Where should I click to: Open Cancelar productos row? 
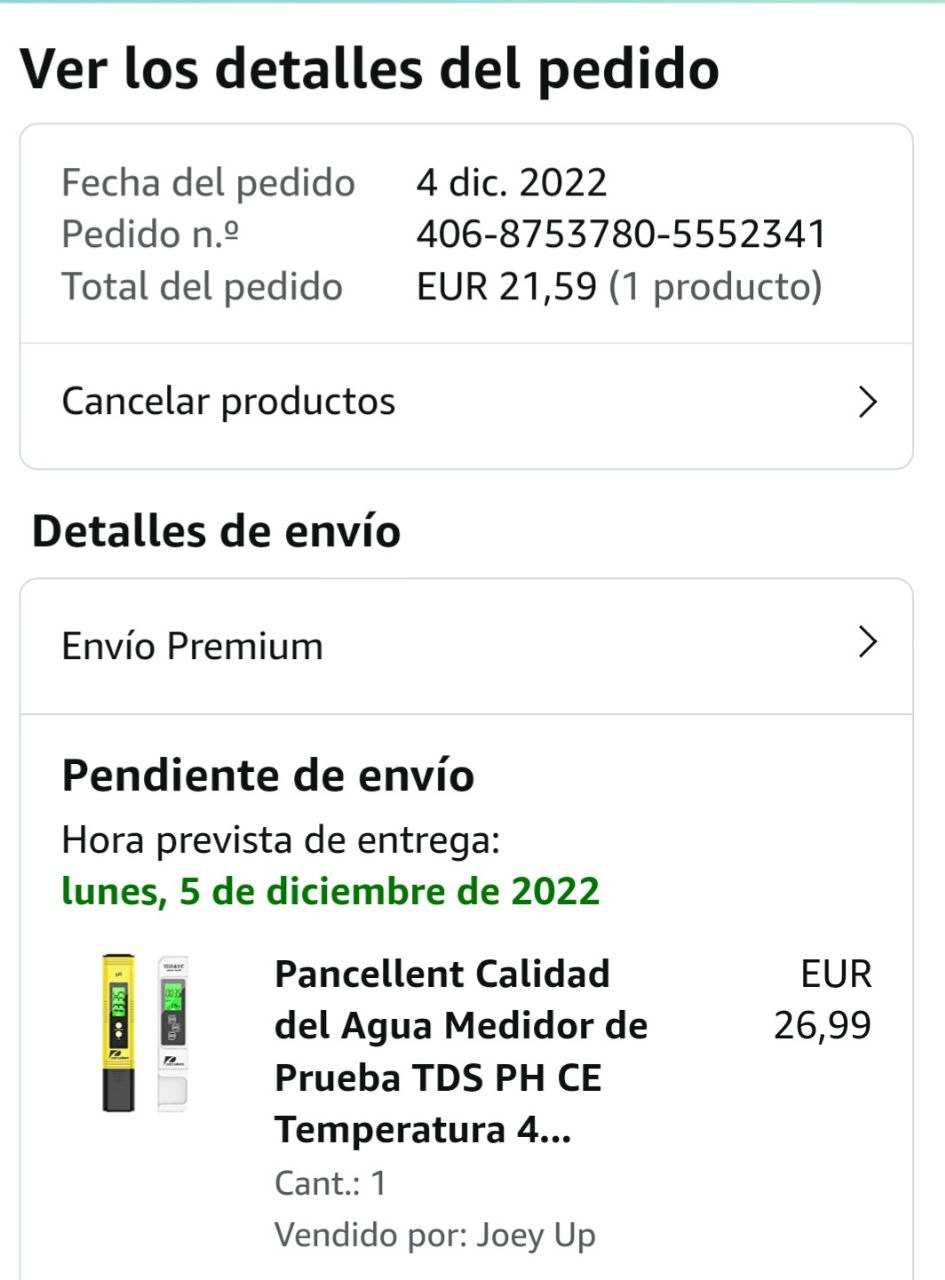pos(466,402)
